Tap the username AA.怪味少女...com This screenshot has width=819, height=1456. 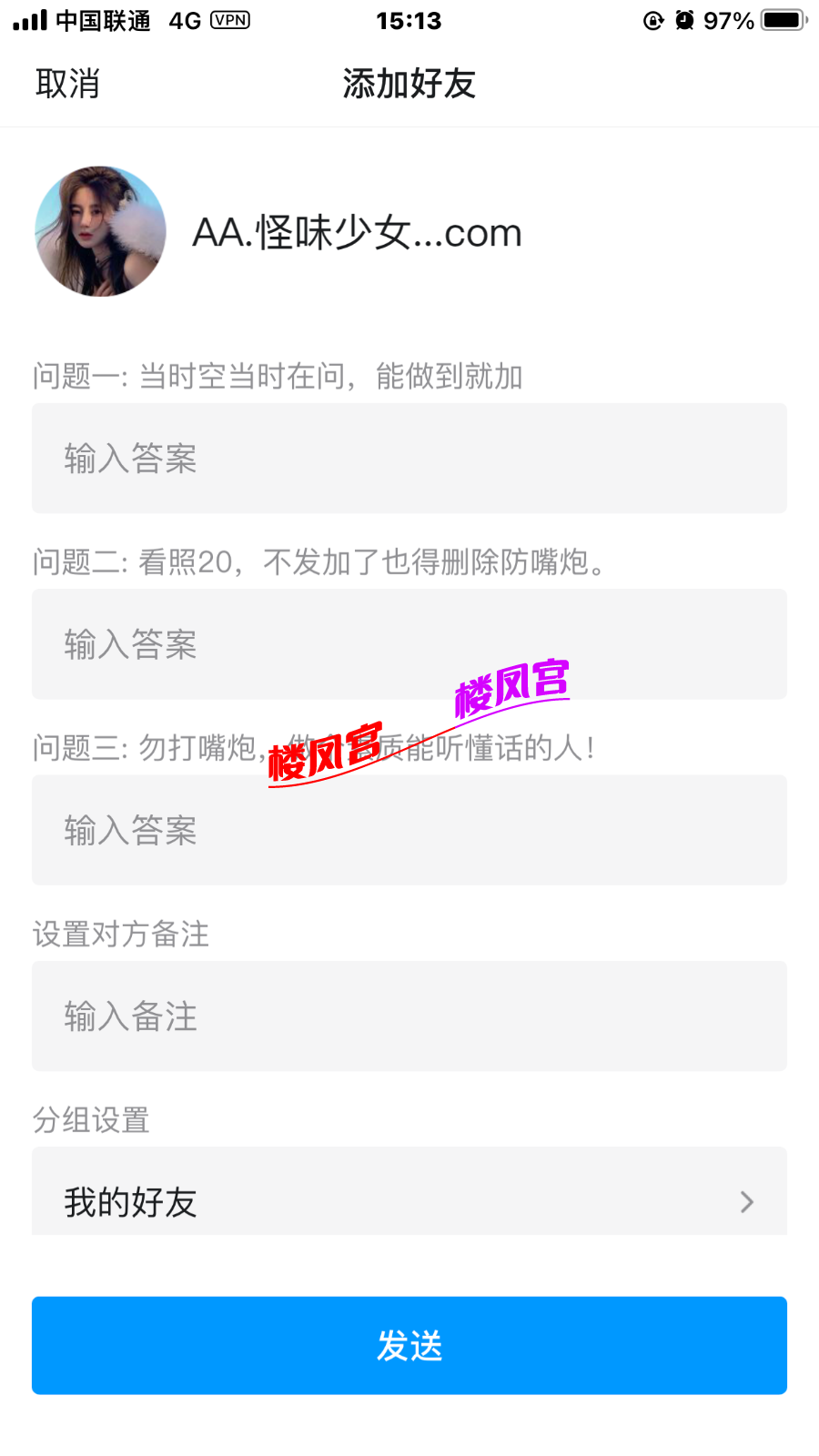[x=355, y=232]
